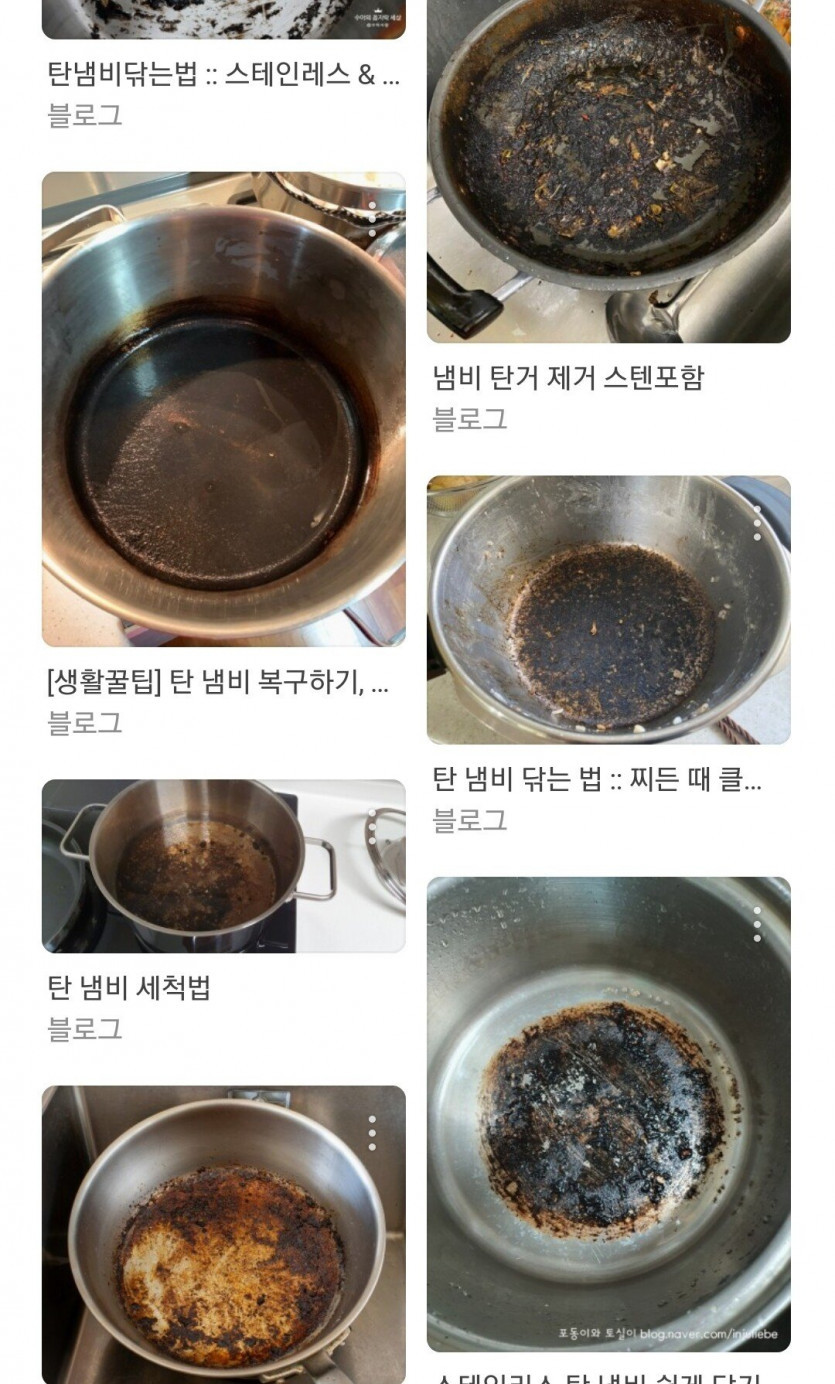Open image with blog.naver.com watermark

click(608, 1114)
